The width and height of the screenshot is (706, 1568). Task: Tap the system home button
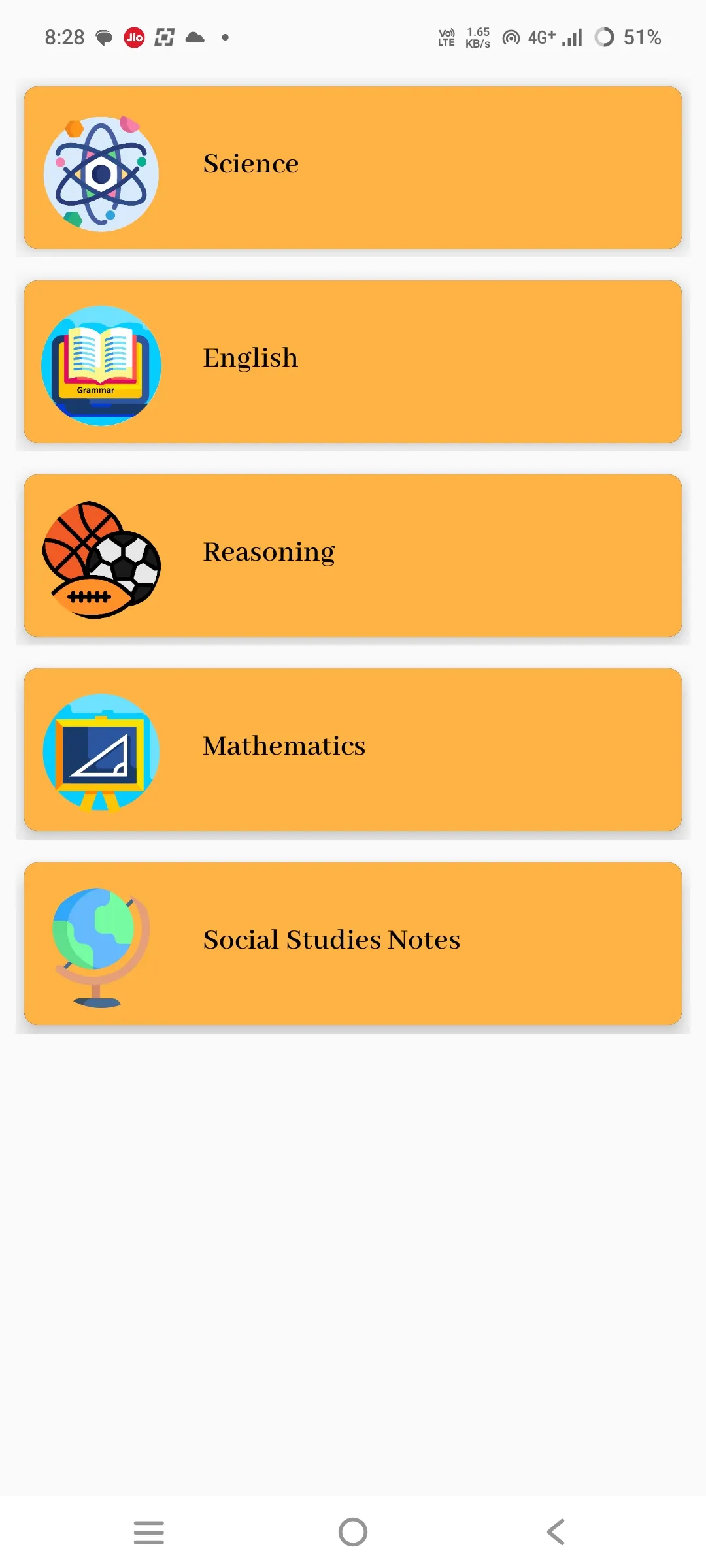[x=353, y=1532]
